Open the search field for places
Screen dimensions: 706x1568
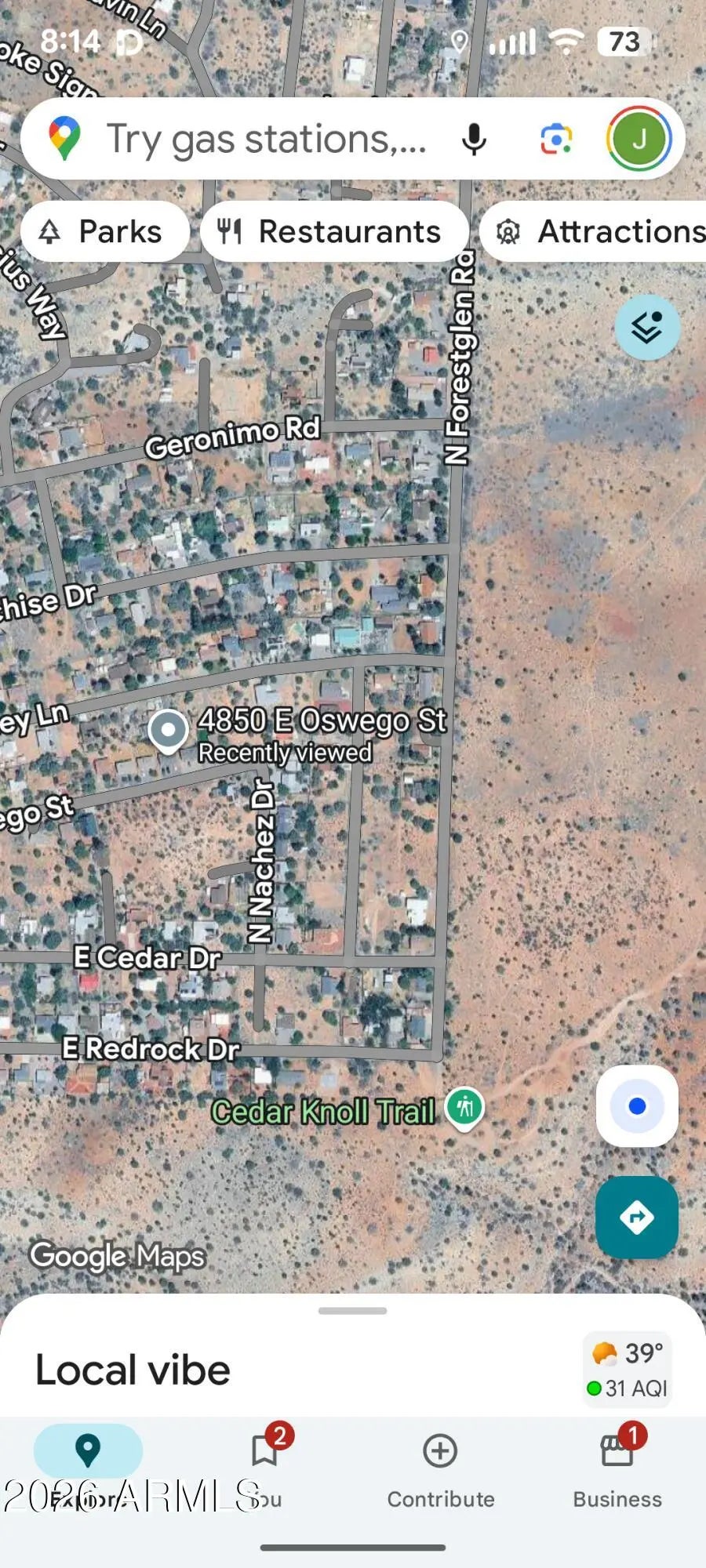tap(267, 140)
